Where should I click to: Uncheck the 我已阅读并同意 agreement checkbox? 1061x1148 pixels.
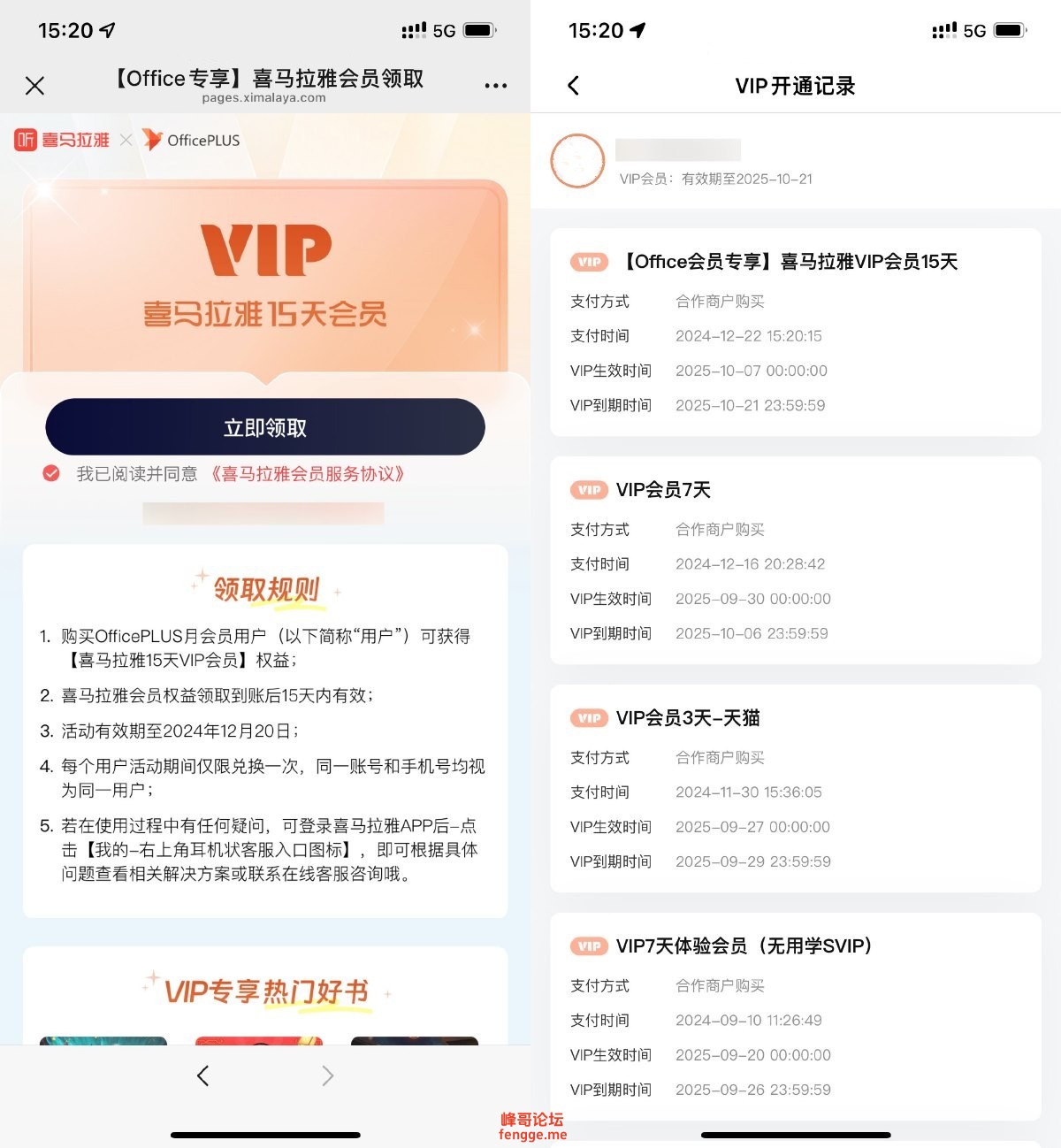click(51, 474)
